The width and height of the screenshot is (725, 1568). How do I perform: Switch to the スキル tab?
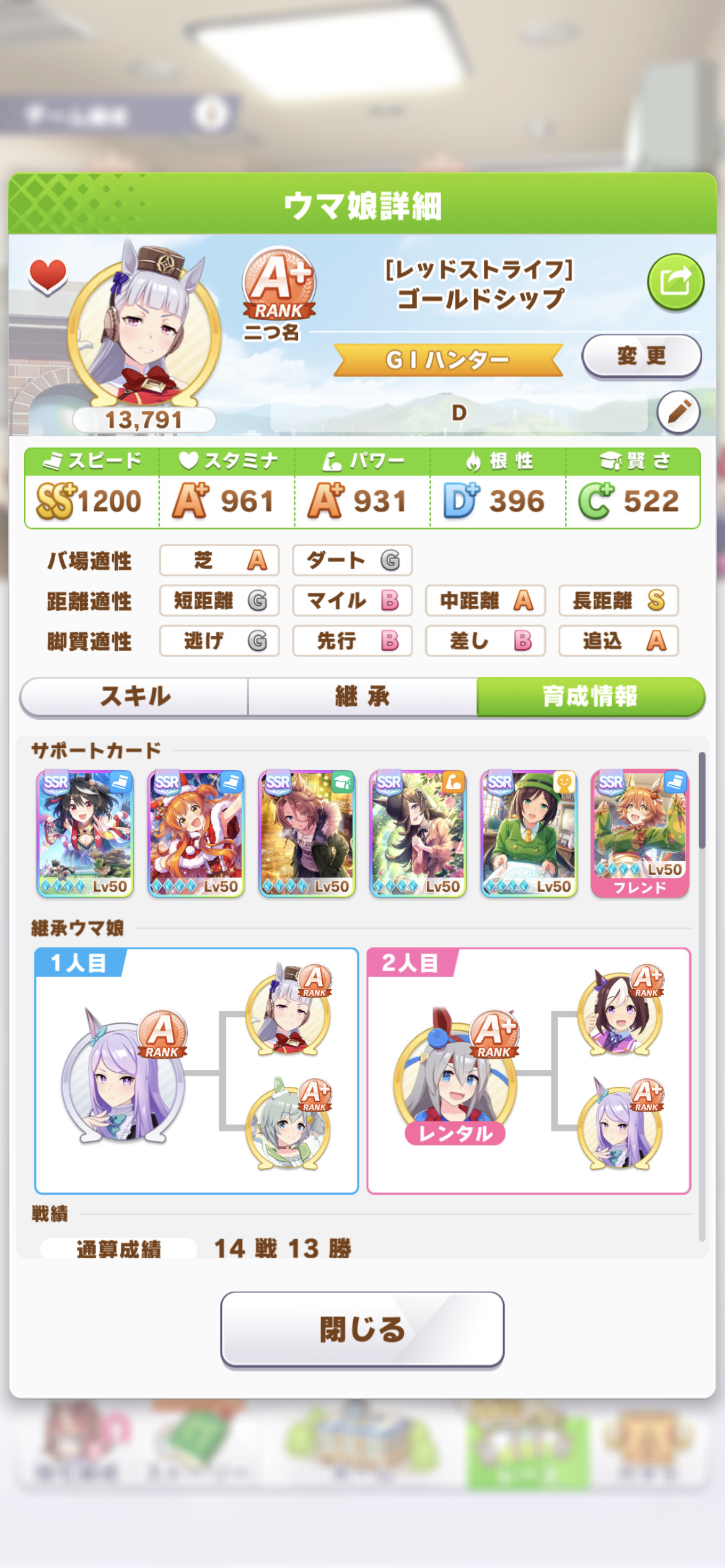(134, 697)
